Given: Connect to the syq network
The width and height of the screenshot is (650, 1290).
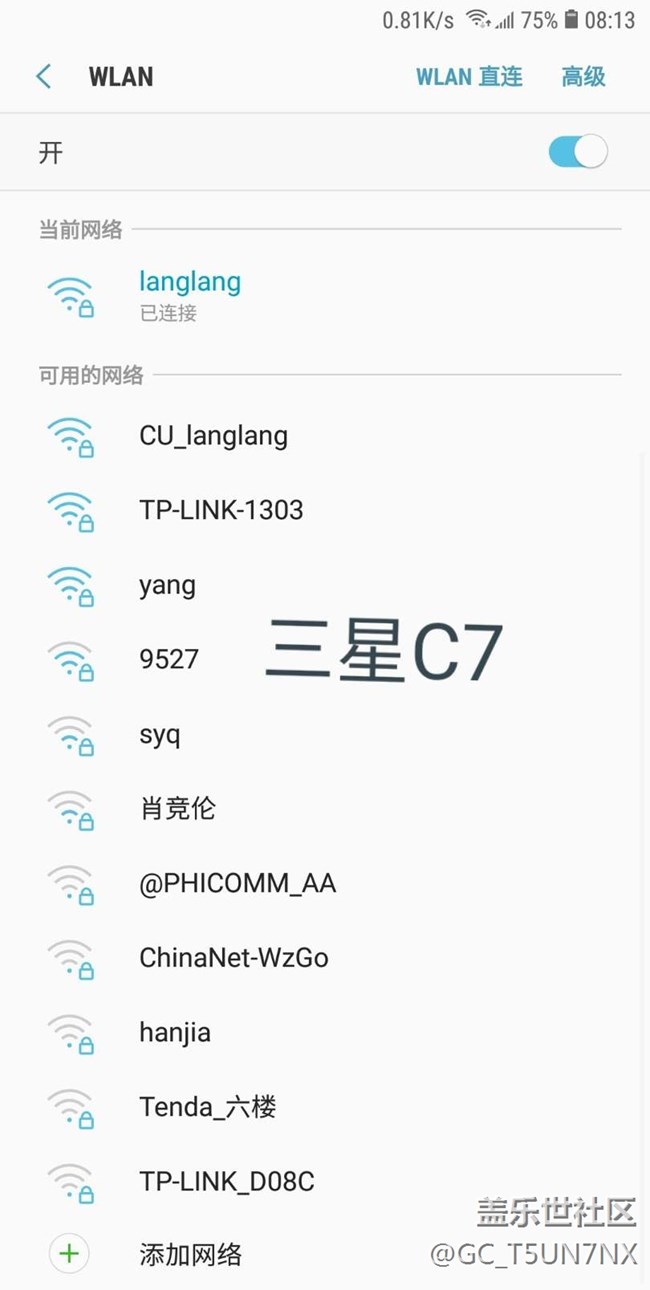Looking at the screenshot, I should coord(325,734).
